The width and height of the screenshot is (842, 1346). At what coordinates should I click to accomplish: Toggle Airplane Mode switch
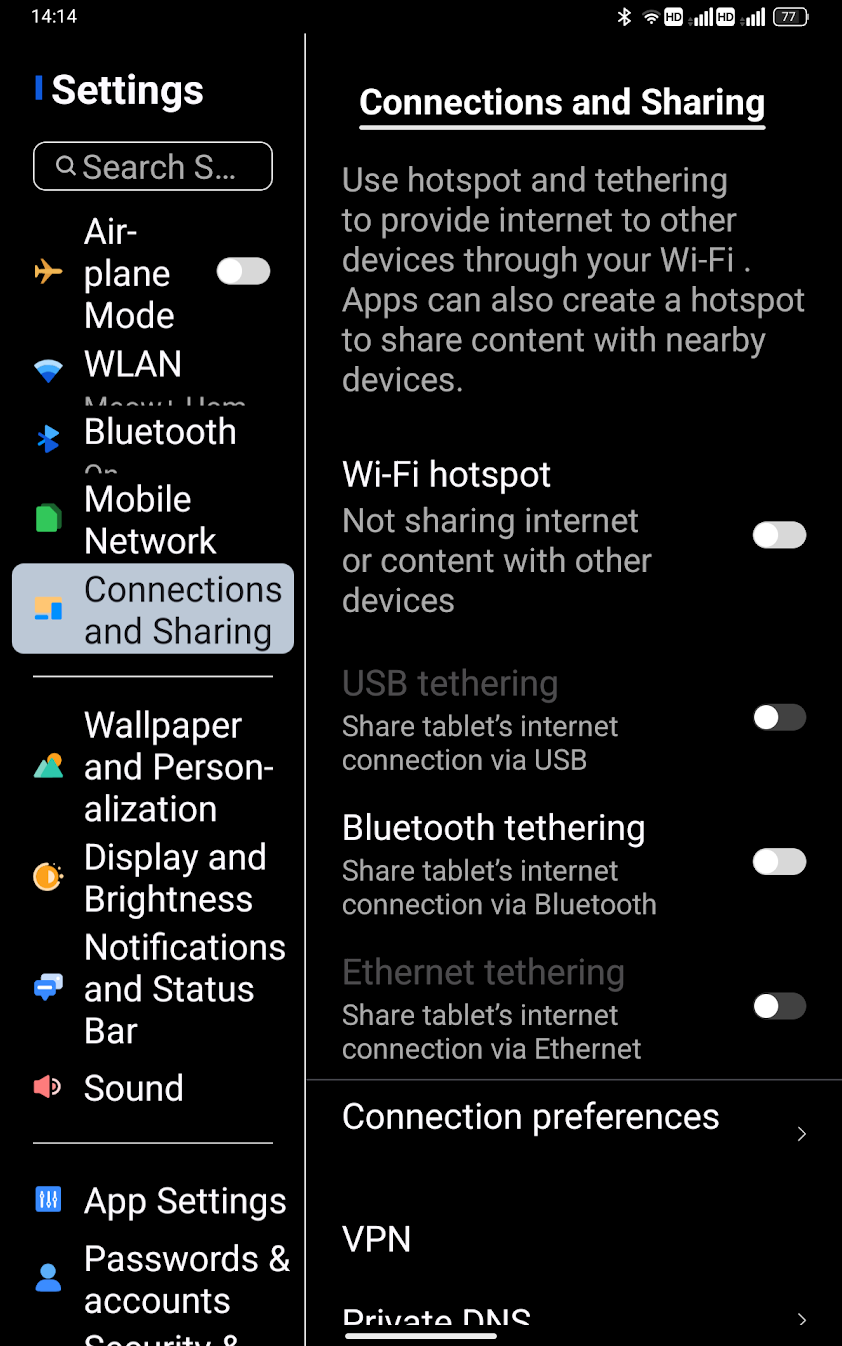click(243, 272)
